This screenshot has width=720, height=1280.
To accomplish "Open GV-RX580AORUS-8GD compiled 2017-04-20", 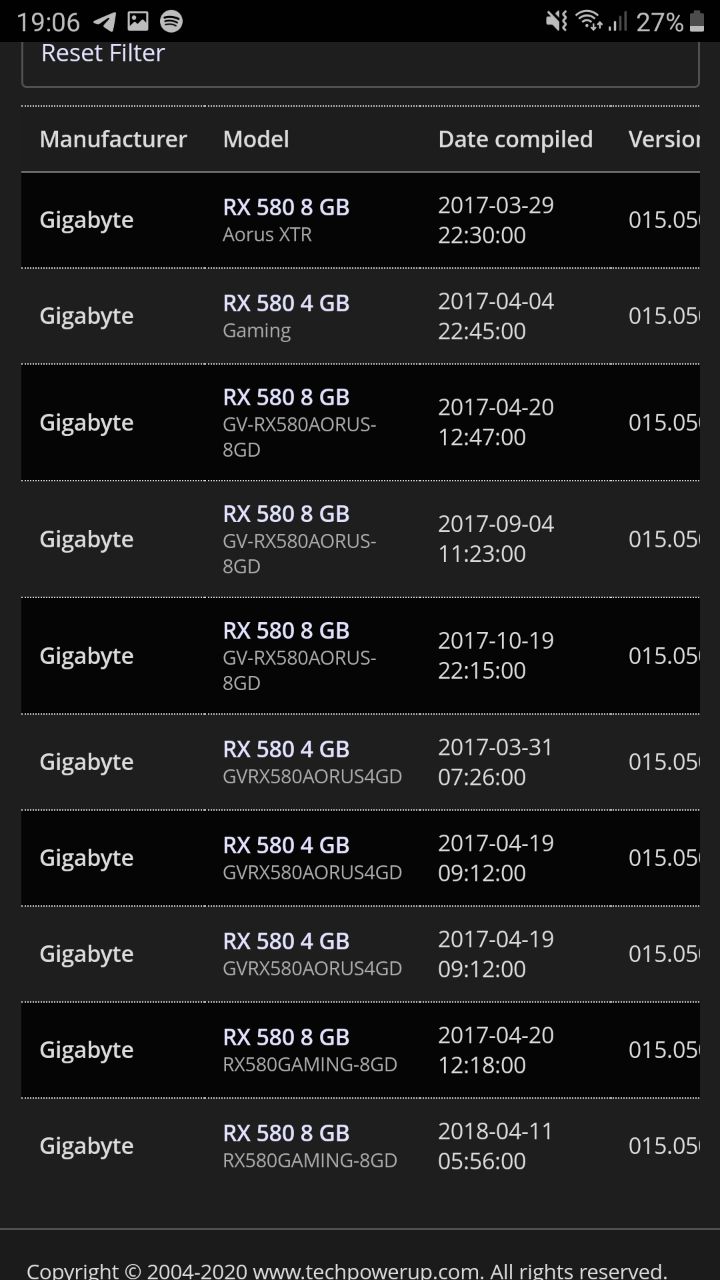I will coord(286,398).
